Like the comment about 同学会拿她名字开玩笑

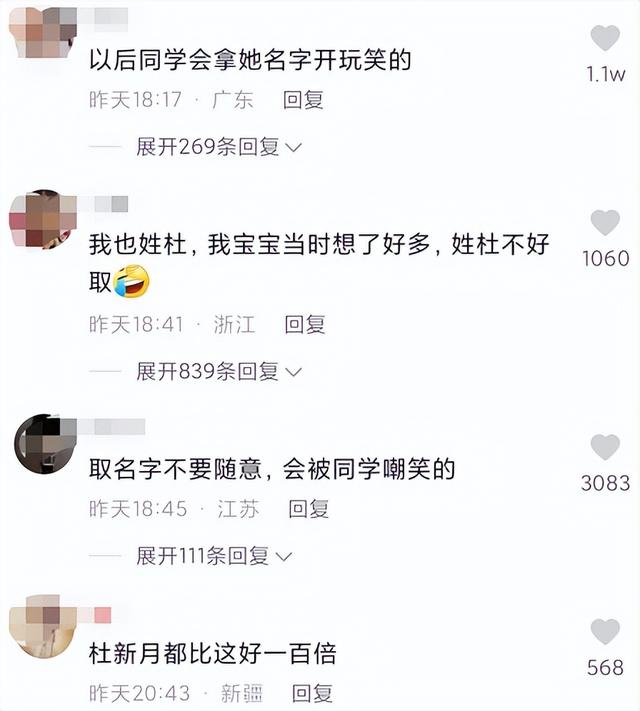pos(605,39)
